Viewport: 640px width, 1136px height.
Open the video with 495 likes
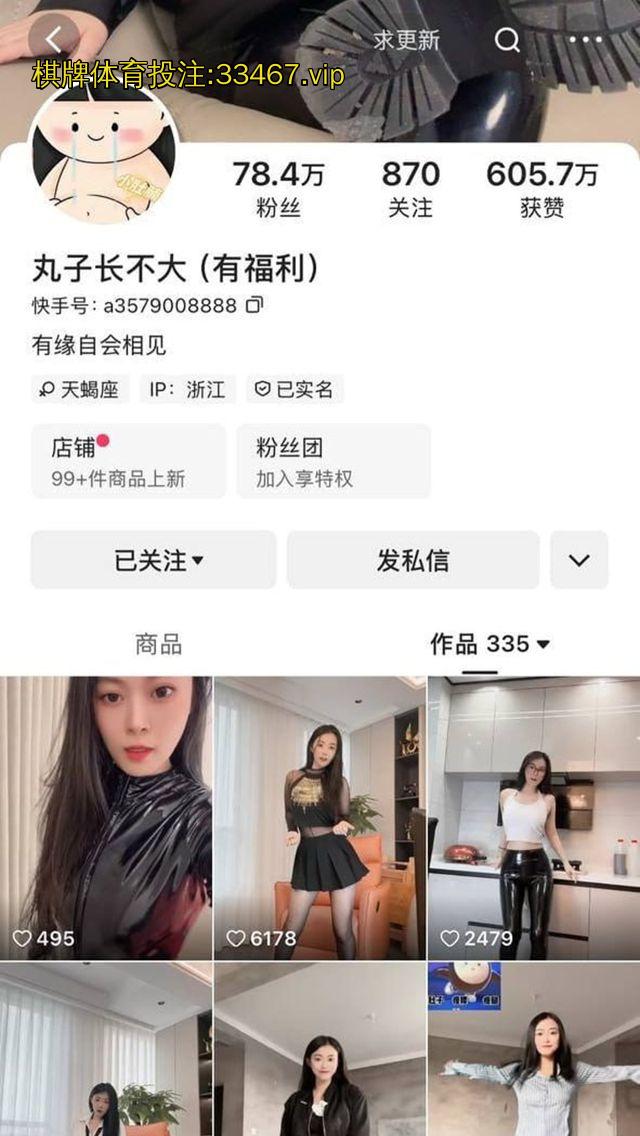coord(106,818)
